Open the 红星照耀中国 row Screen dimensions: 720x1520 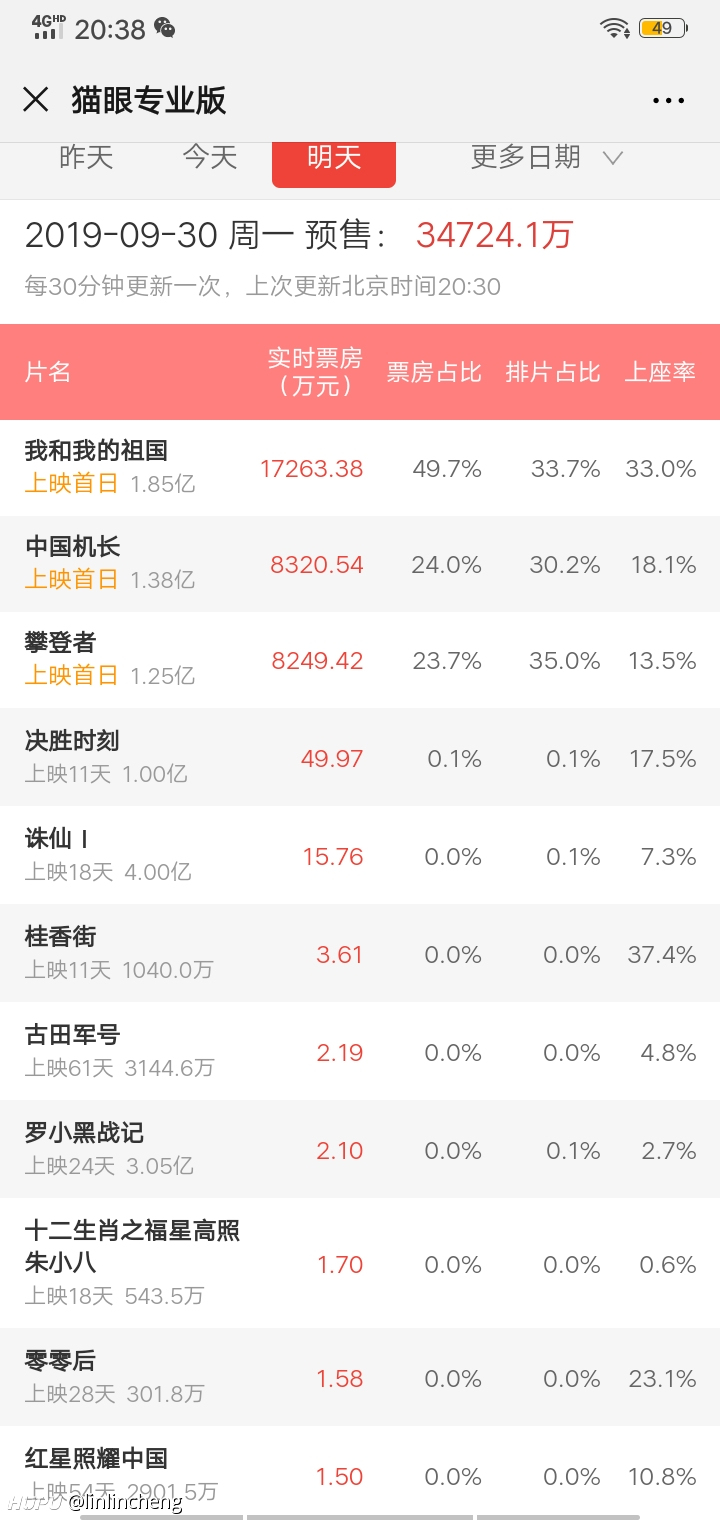[360, 1473]
